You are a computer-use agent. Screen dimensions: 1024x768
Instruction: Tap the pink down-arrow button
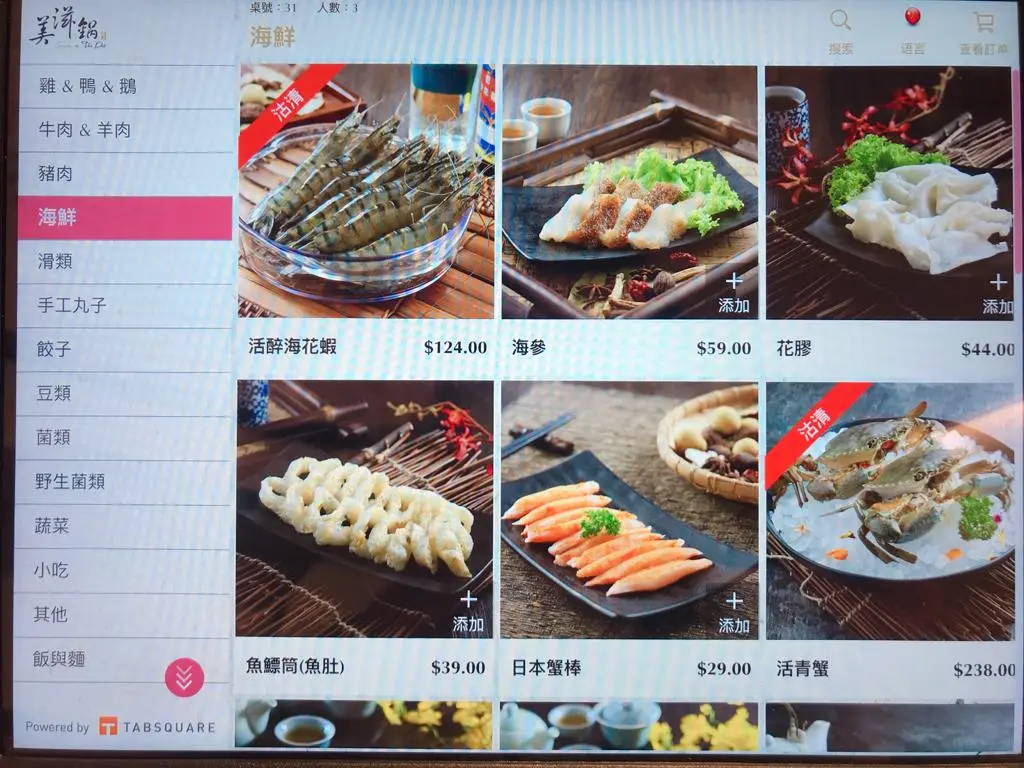184,678
